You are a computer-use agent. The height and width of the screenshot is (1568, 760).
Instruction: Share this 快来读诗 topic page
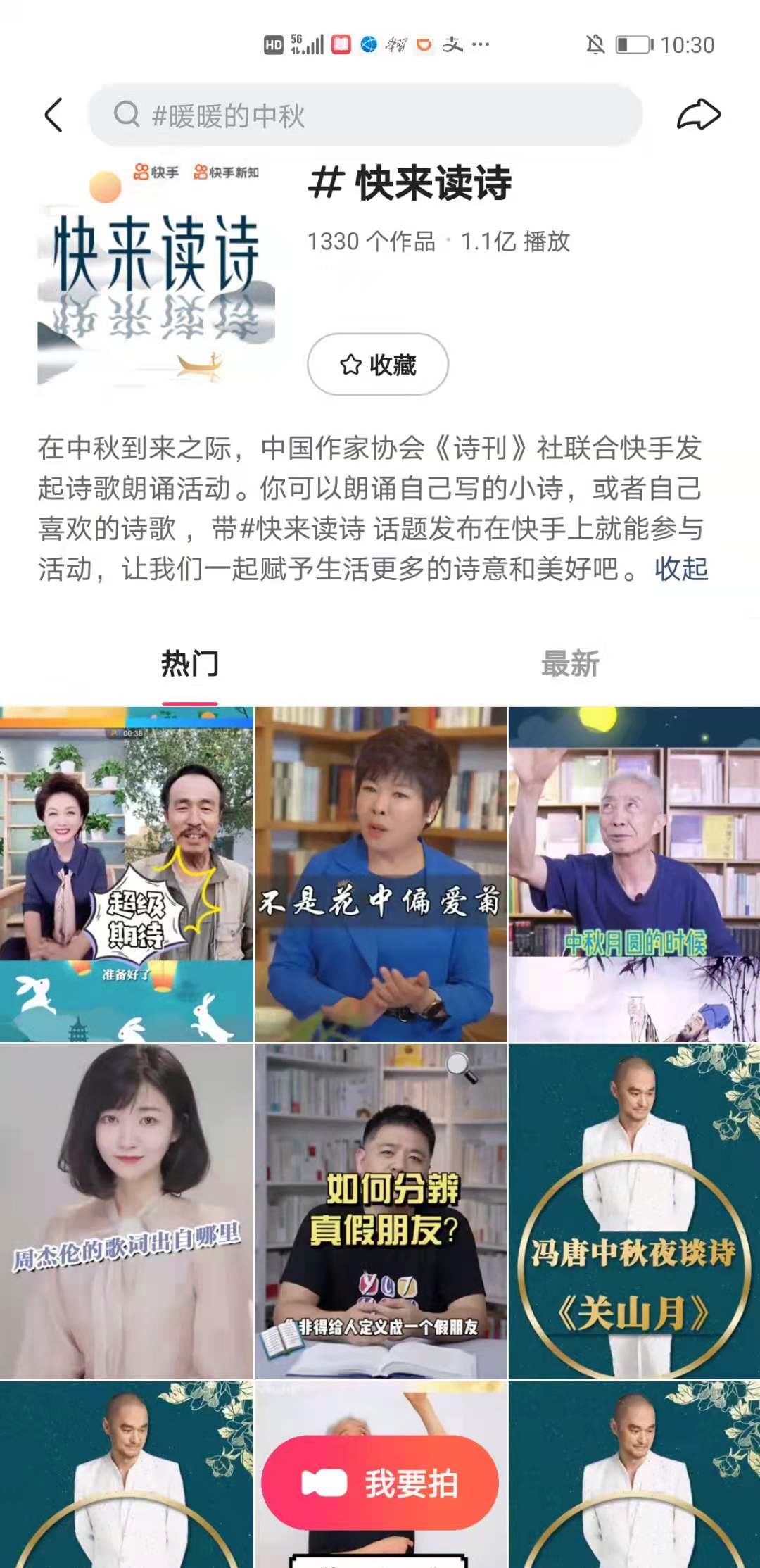pyautogui.click(x=698, y=115)
